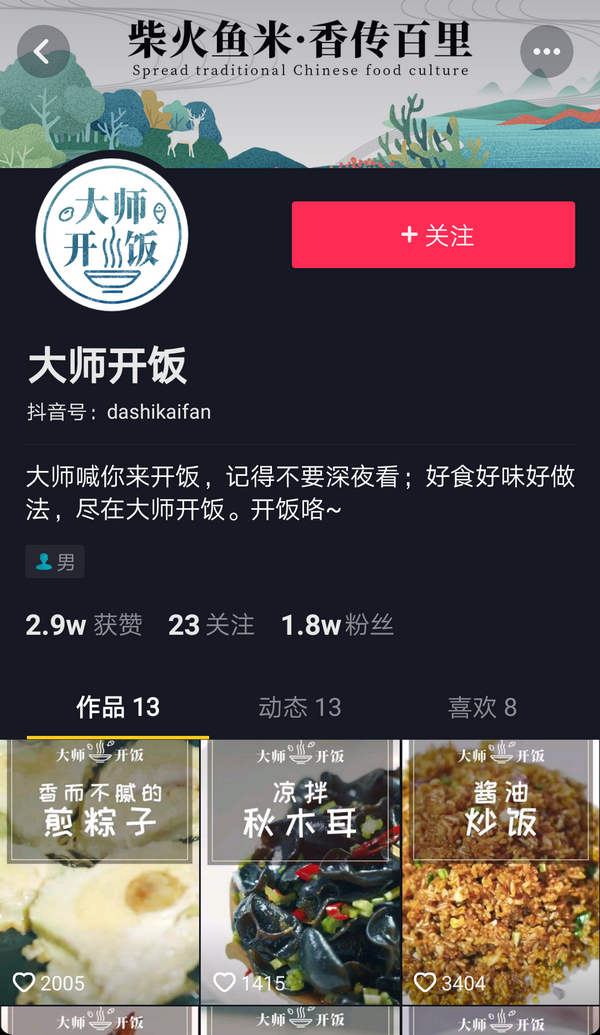
Task: Open the 煎粽子 video
Action: coord(99,872)
